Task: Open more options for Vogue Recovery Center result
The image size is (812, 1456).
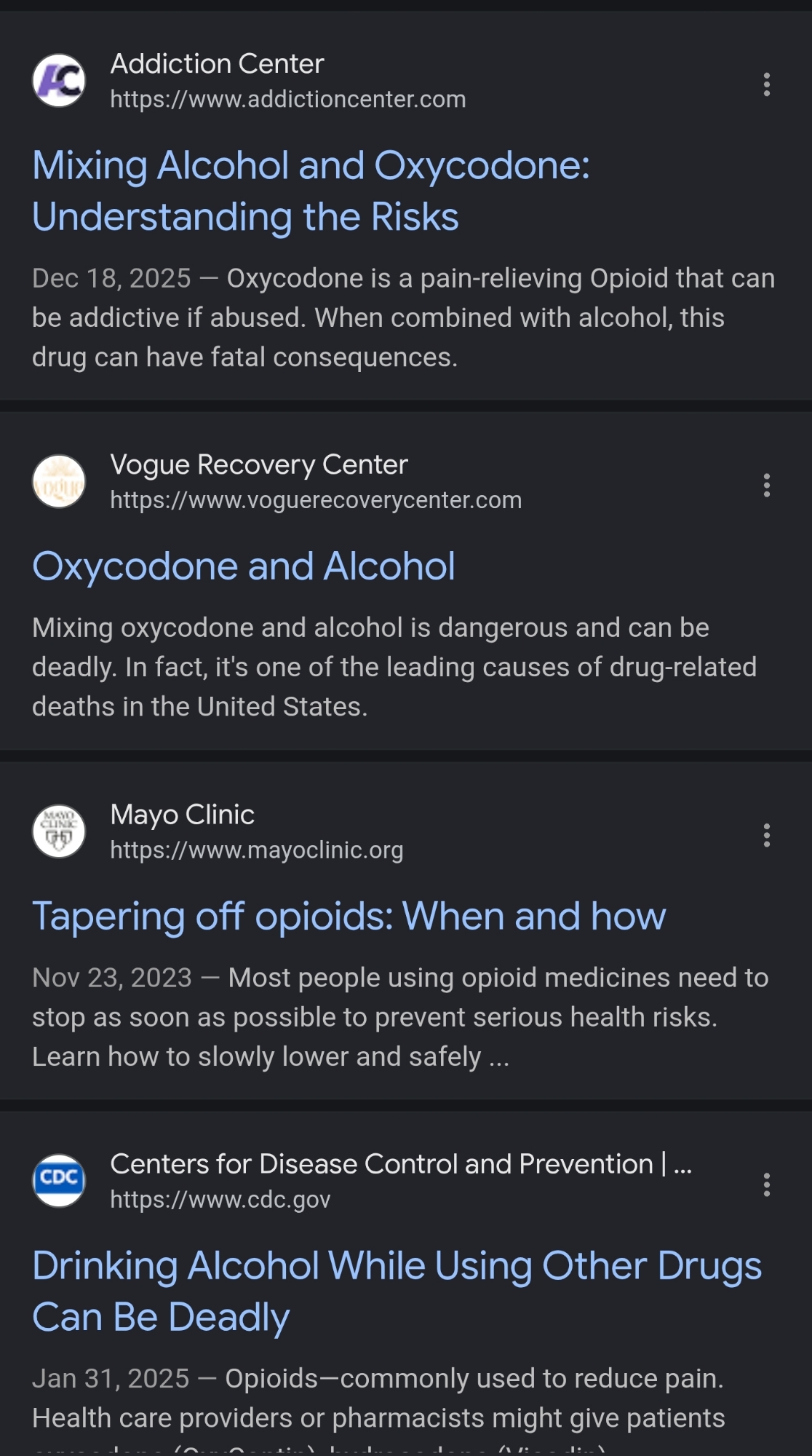Action: point(766,486)
